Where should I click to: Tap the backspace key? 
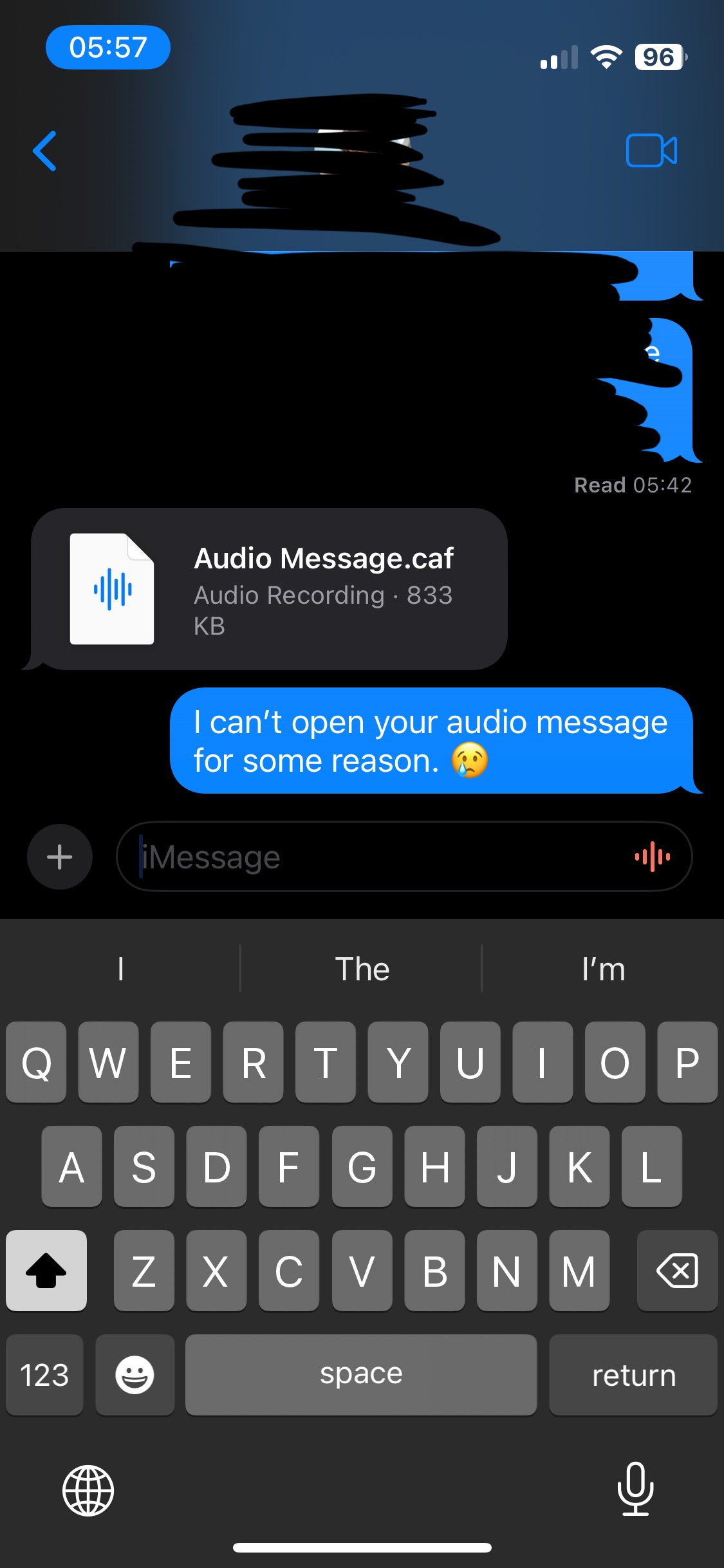click(x=677, y=1271)
